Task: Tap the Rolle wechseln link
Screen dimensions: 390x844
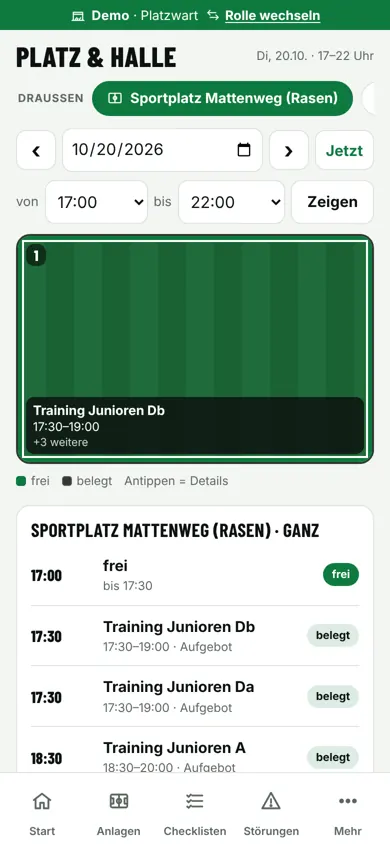Action: pyautogui.click(x=272, y=16)
